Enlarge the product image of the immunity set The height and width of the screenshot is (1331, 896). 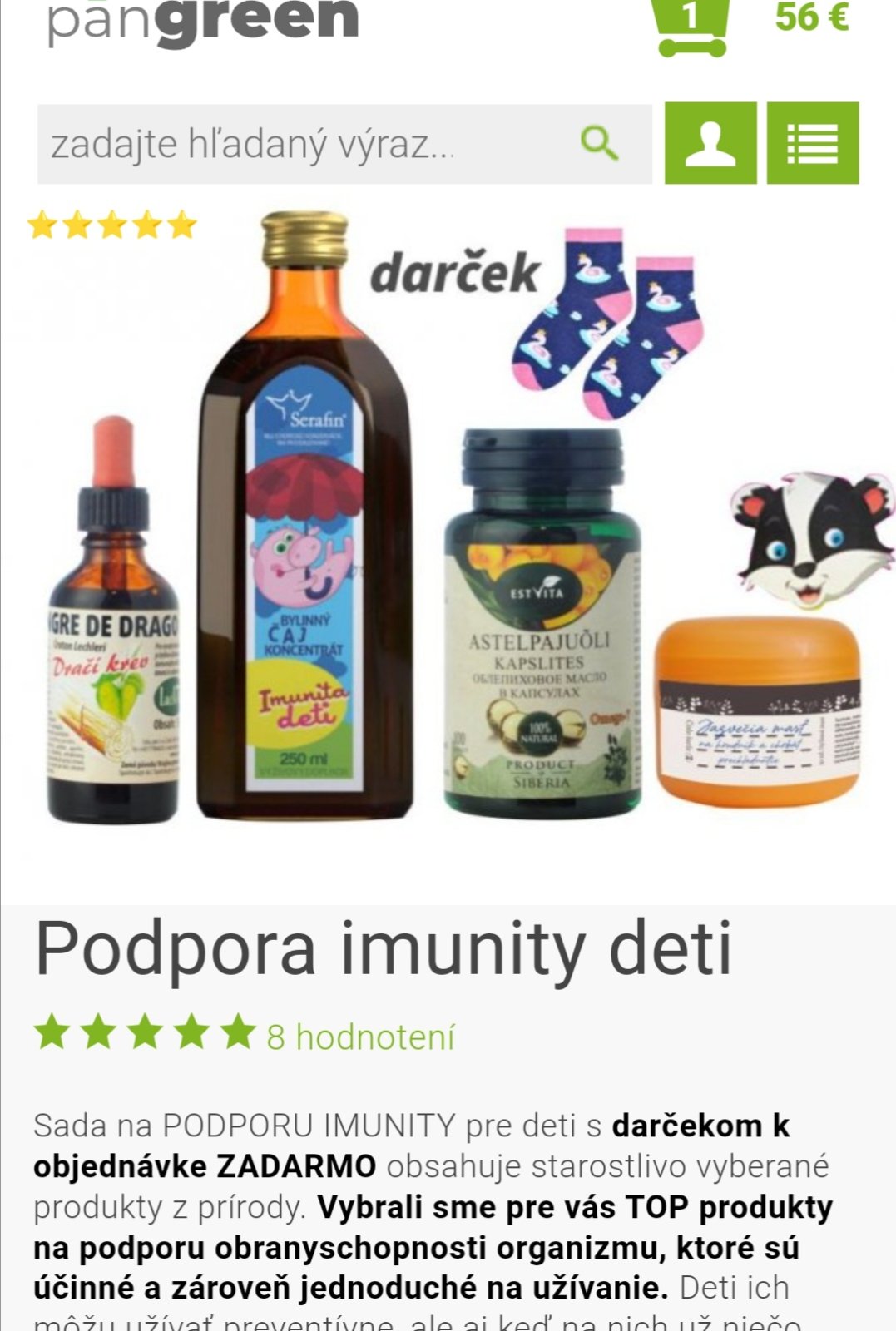449,532
